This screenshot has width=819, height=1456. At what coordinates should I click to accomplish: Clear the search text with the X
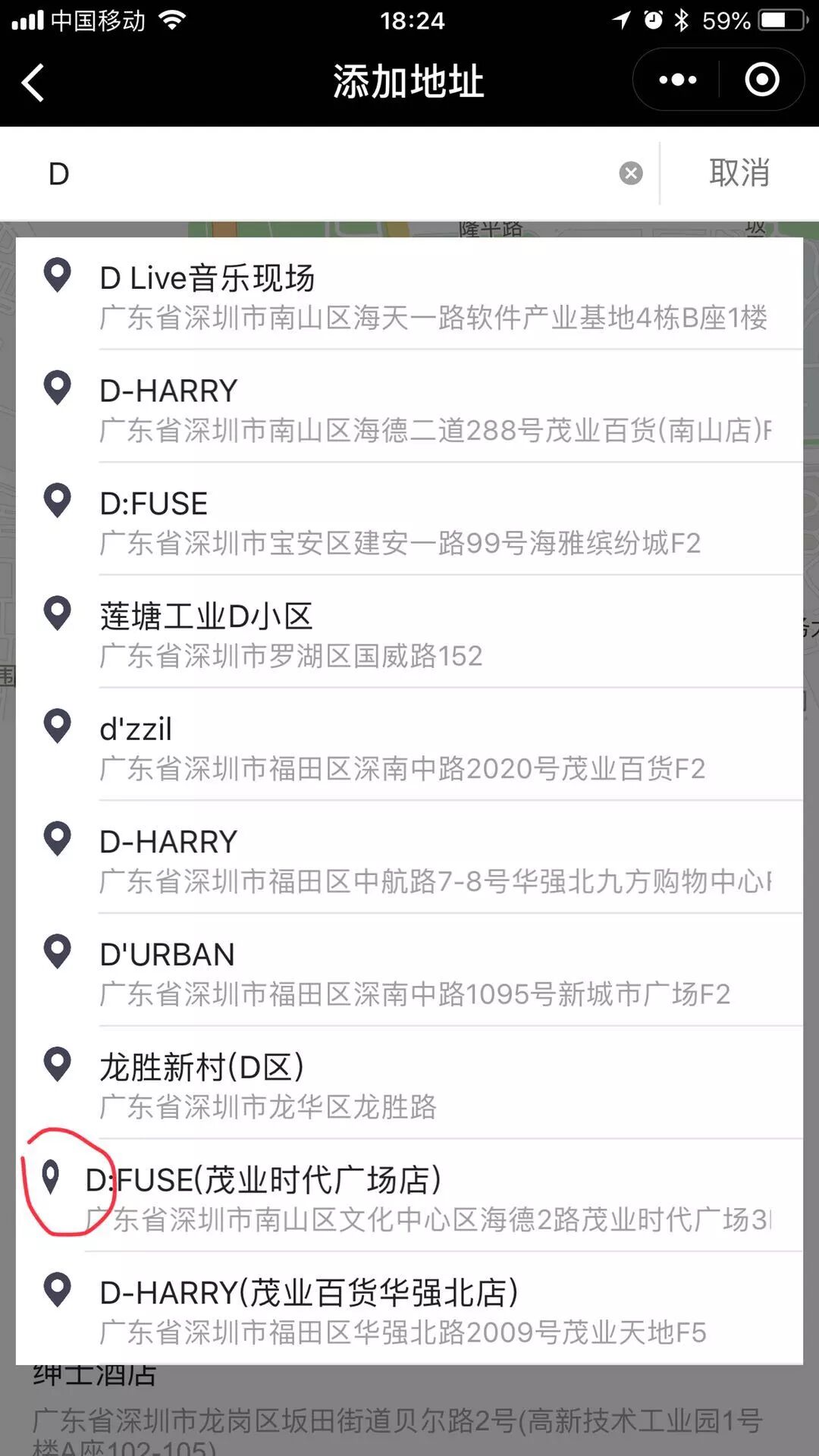click(631, 174)
